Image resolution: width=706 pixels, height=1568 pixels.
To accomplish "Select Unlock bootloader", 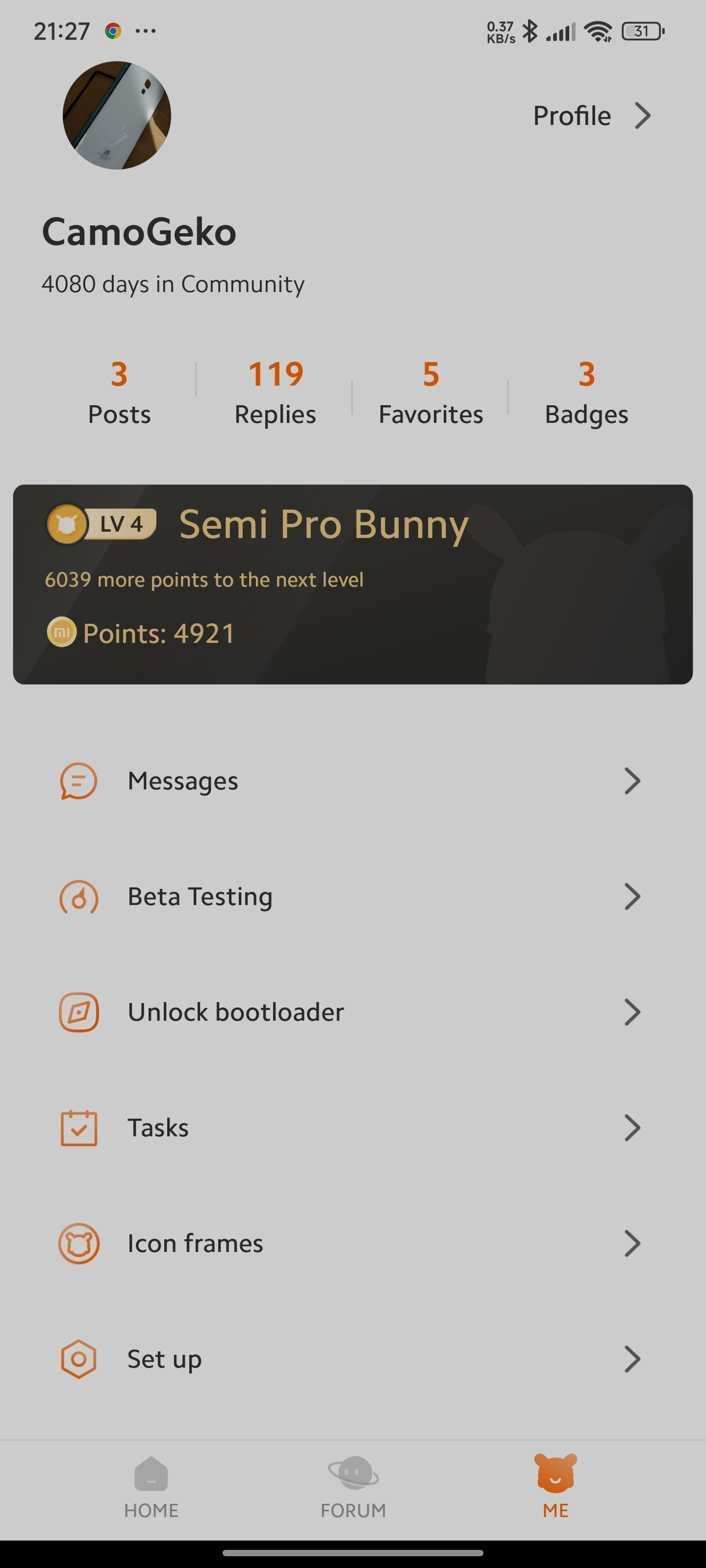I will 353,1012.
